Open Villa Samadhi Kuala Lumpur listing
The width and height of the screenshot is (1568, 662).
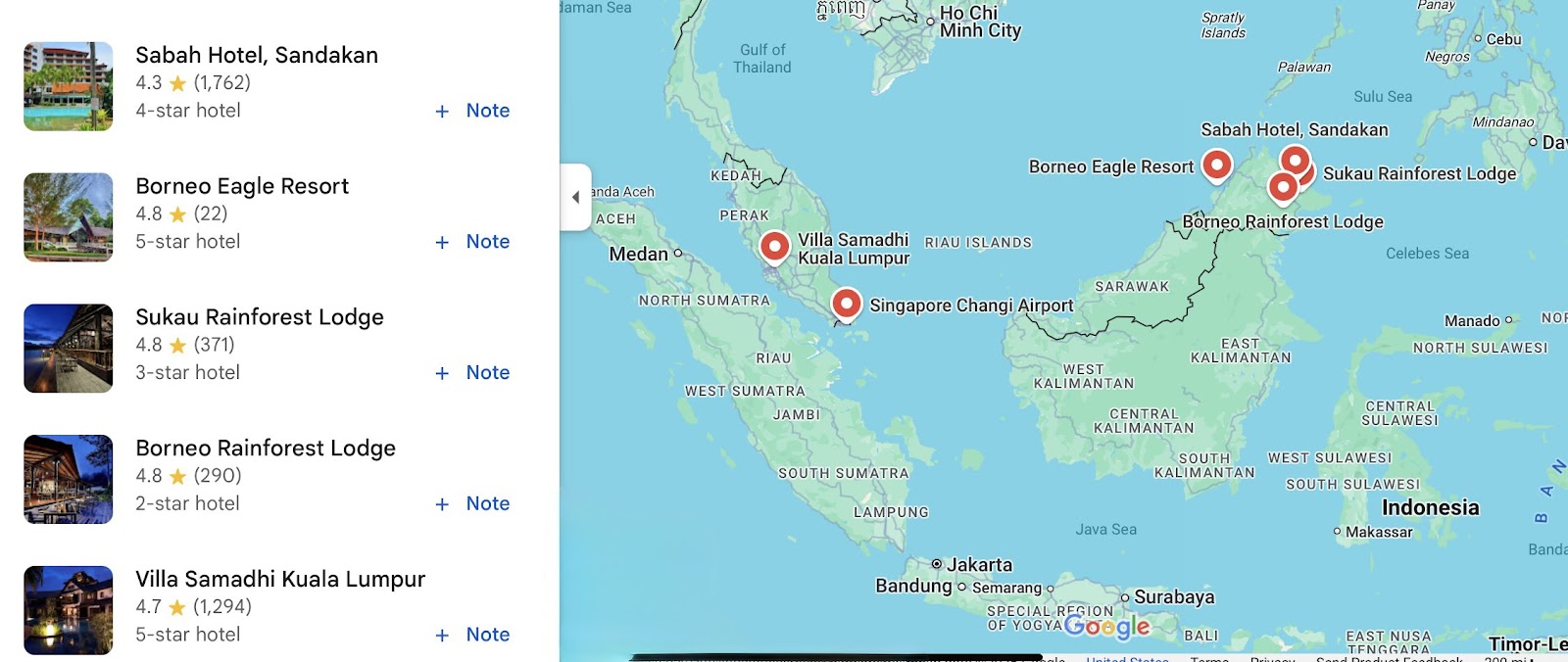point(280,580)
